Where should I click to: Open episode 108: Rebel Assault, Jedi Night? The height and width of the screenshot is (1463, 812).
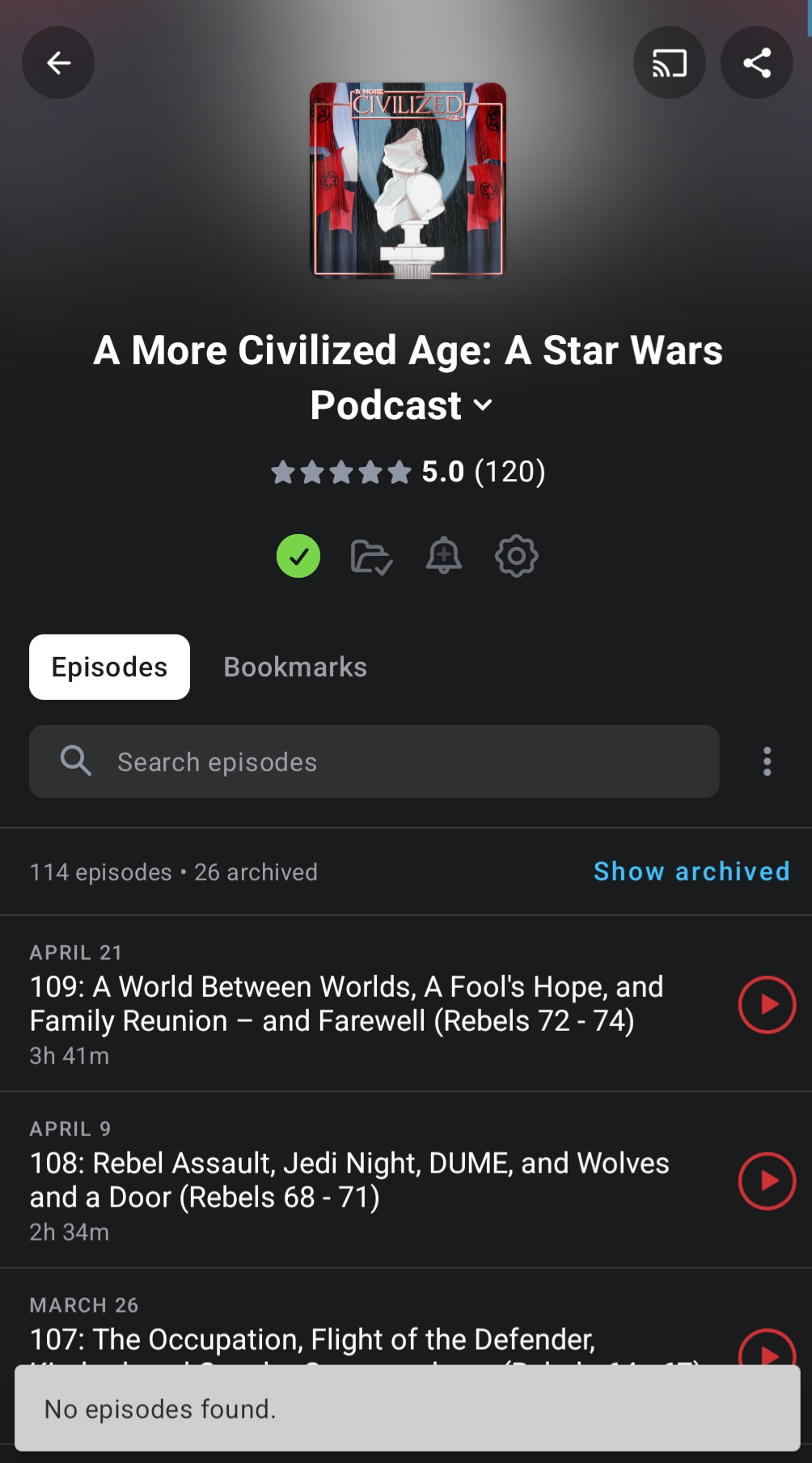[x=348, y=1180]
